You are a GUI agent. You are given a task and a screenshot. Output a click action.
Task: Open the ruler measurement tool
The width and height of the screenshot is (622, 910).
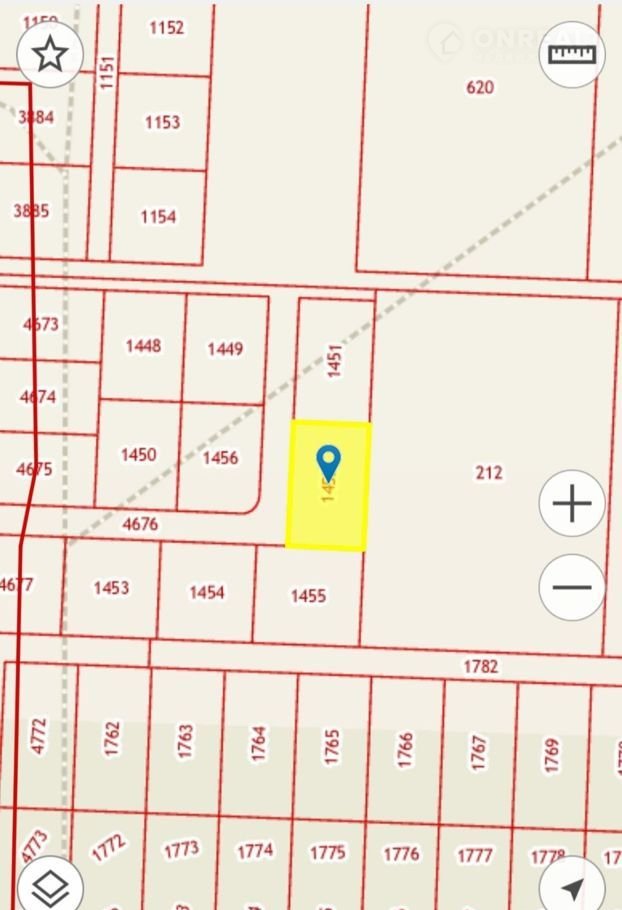572,54
